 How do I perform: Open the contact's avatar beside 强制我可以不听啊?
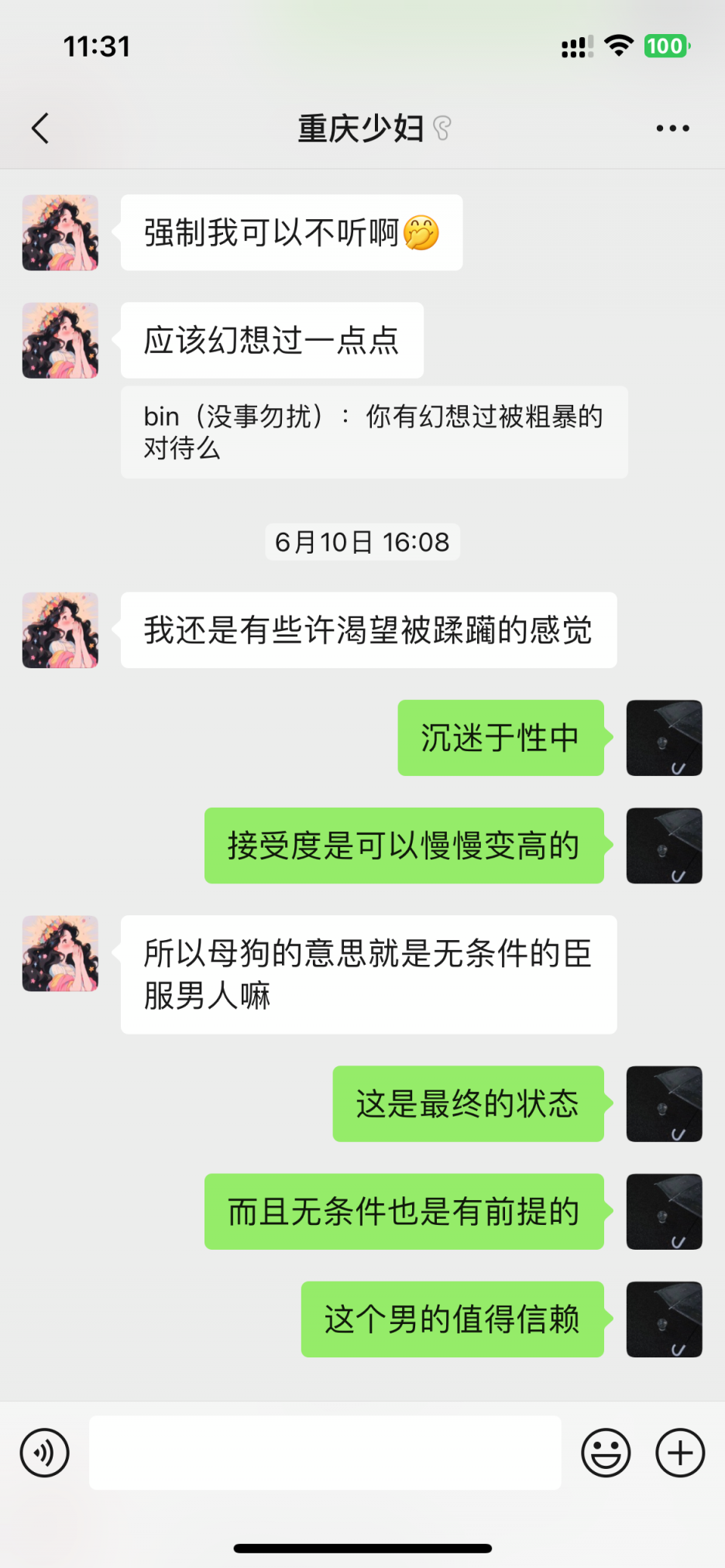[60, 232]
